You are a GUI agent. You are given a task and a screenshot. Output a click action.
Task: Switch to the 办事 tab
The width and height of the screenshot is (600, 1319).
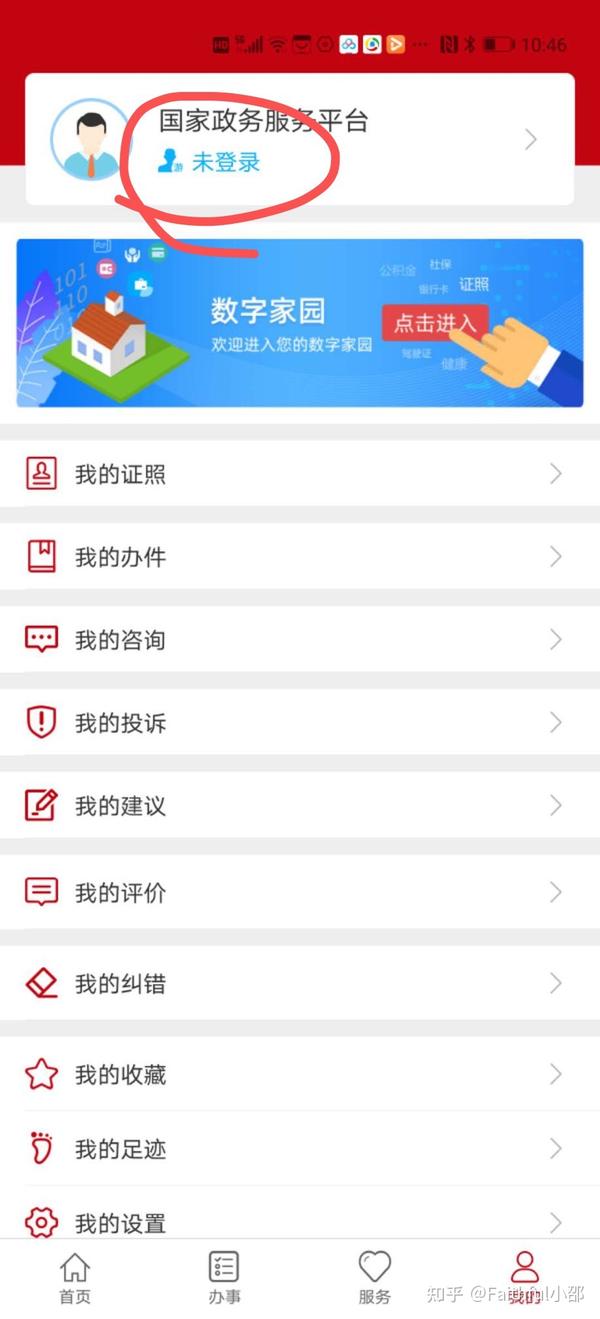[x=225, y=1278]
